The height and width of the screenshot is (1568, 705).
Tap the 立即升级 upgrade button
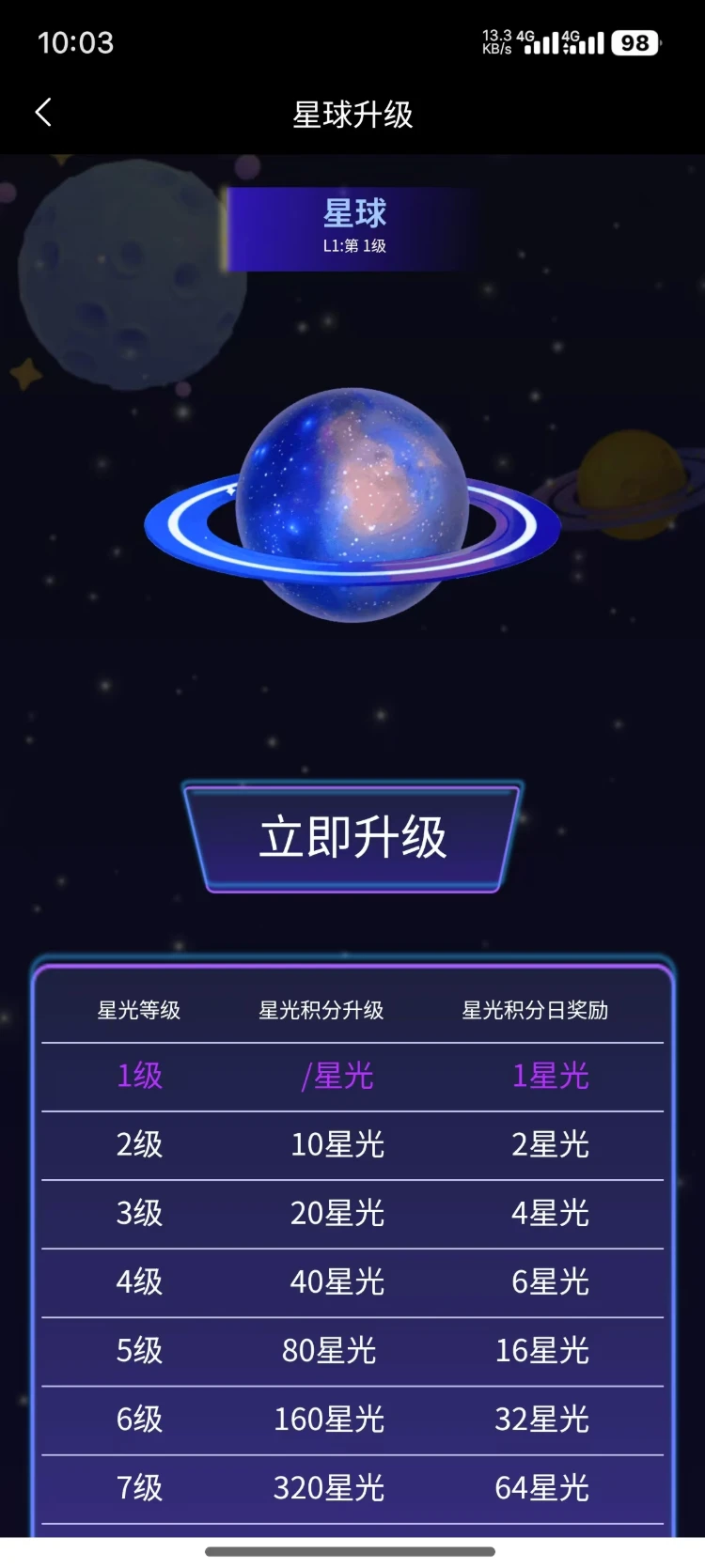click(x=352, y=837)
